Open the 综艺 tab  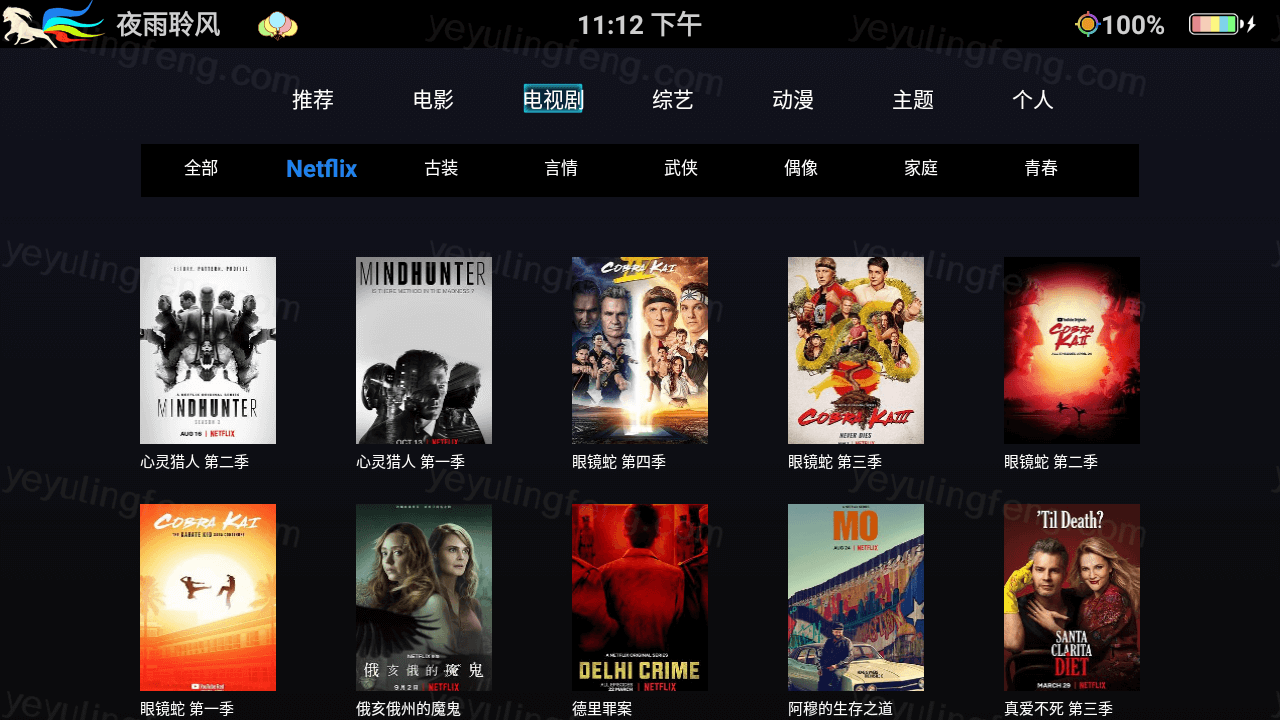[673, 100]
